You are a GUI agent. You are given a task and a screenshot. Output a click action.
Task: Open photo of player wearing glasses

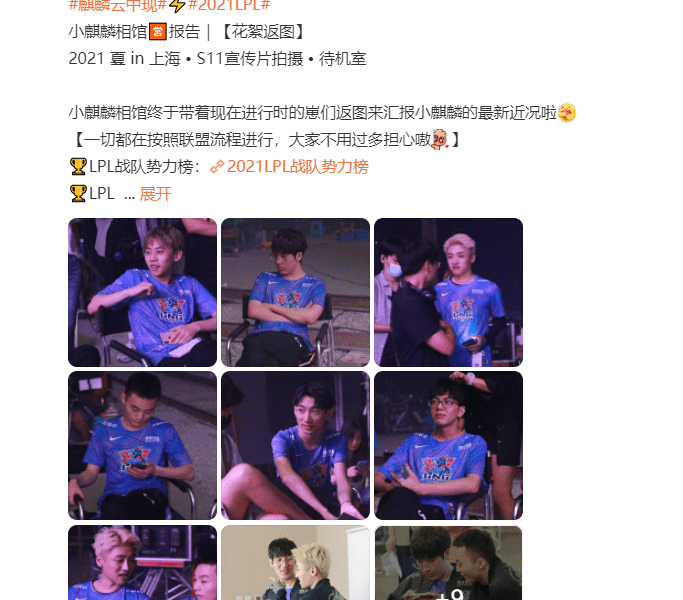[x=448, y=445]
